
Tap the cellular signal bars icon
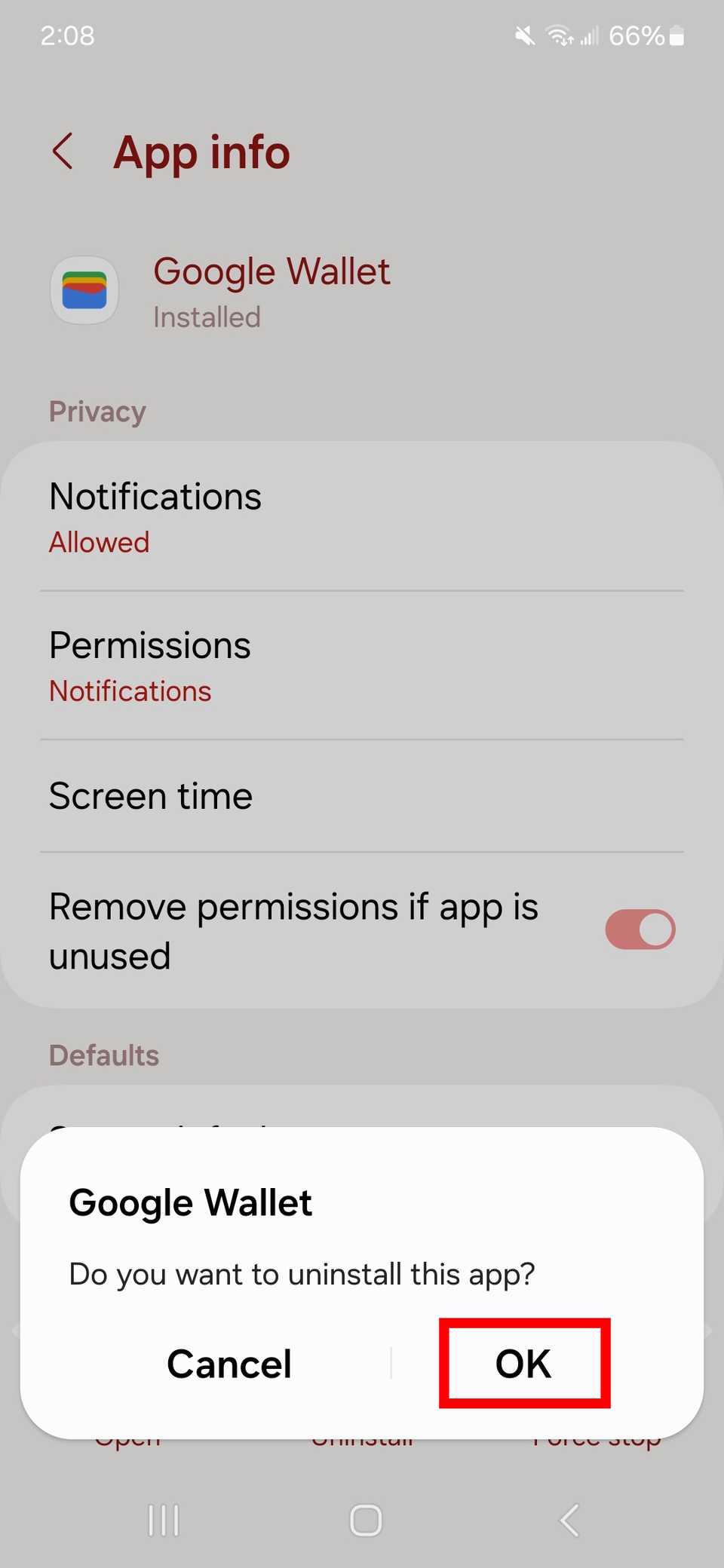[x=591, y=35]
